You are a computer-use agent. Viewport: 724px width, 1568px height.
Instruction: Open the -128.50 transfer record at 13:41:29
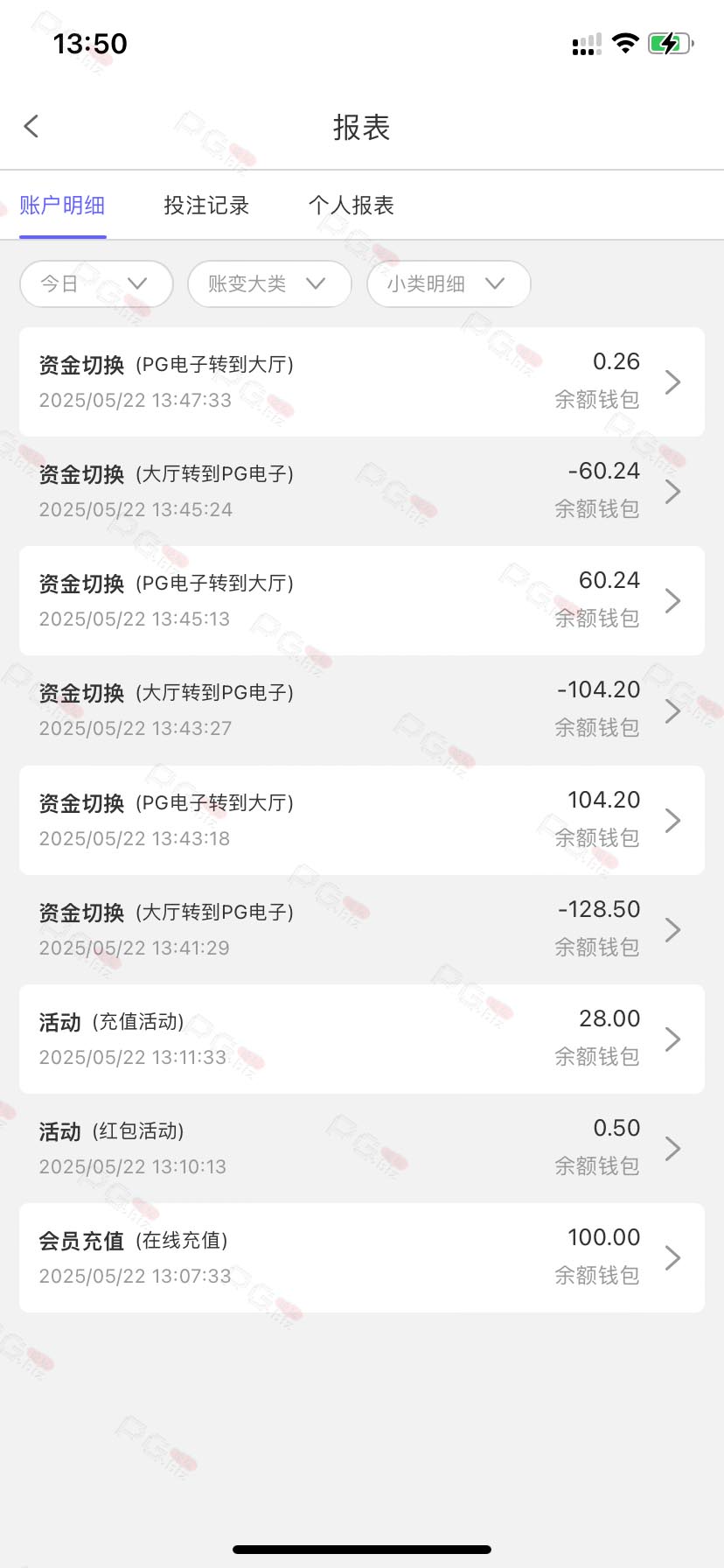click(x=362, y=930)
